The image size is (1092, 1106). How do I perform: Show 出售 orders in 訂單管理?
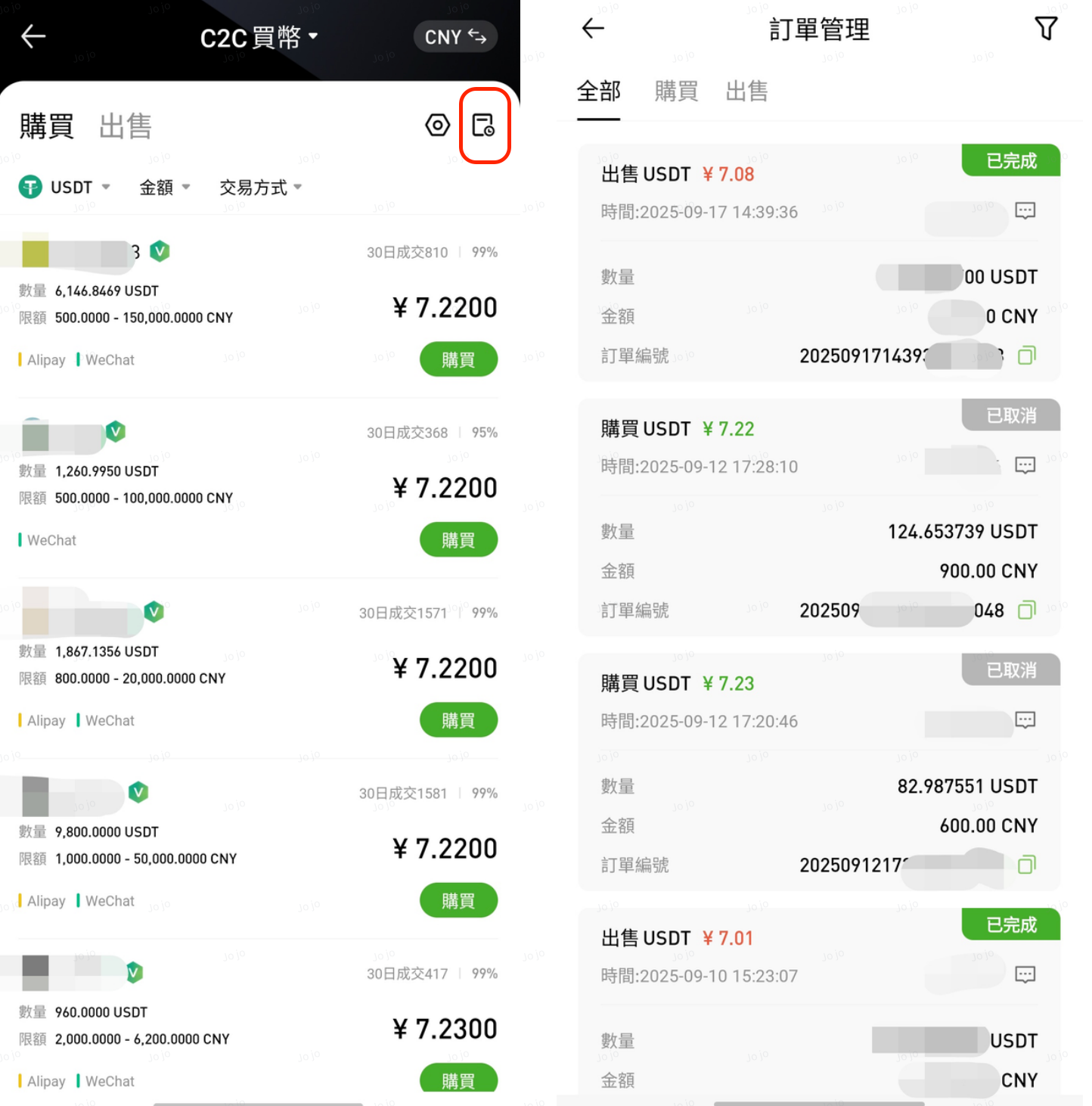[x=746, y=92]
